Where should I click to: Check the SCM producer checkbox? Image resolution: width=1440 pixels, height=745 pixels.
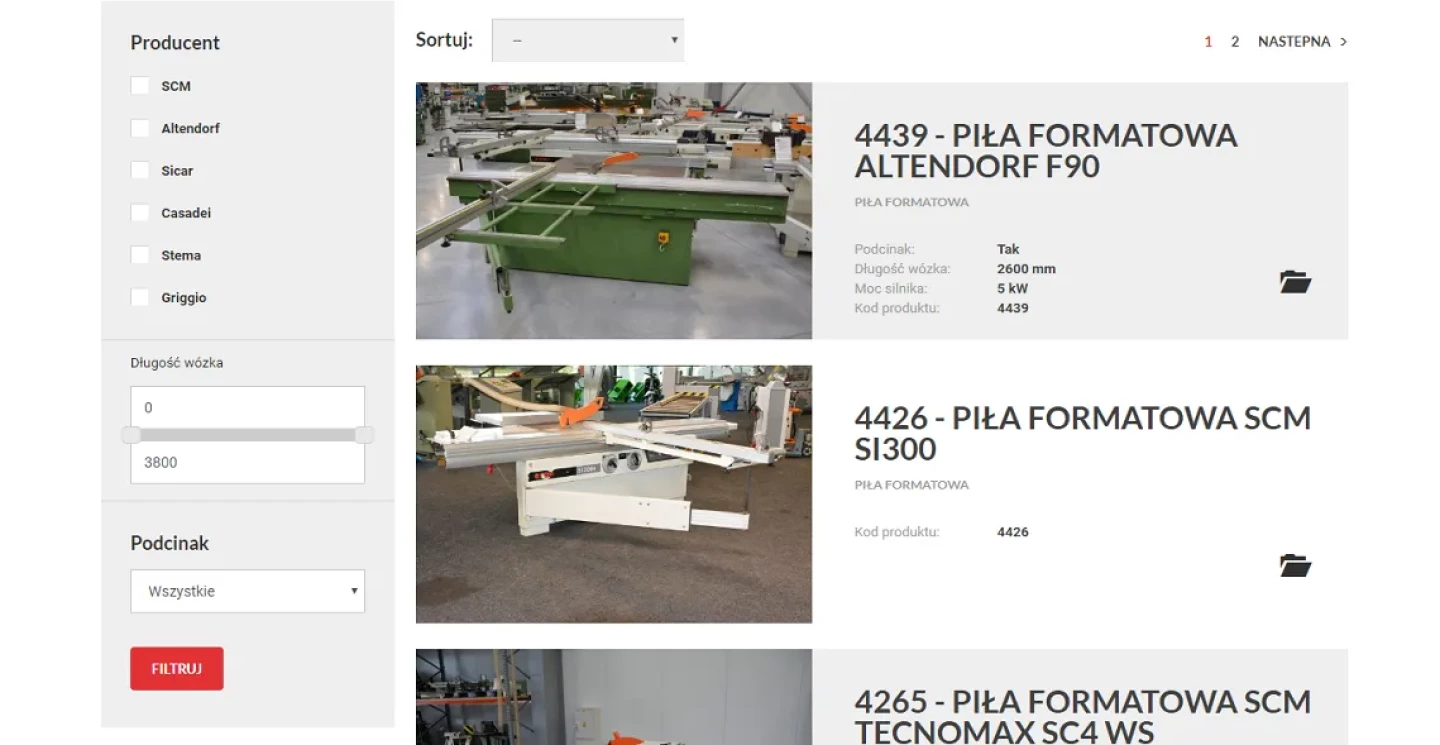(140, 86)
